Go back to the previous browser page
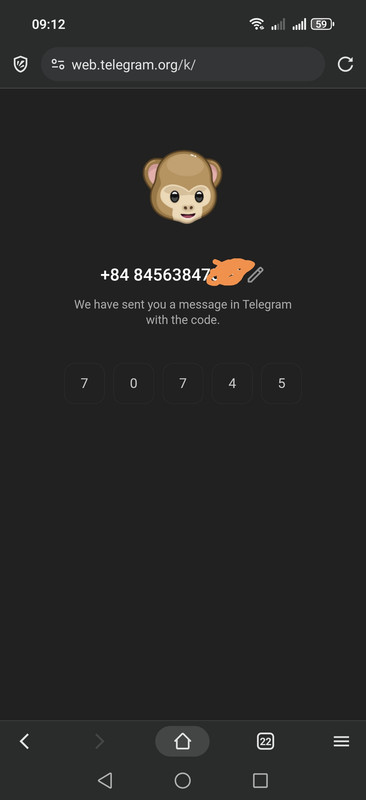 (24, 741)
